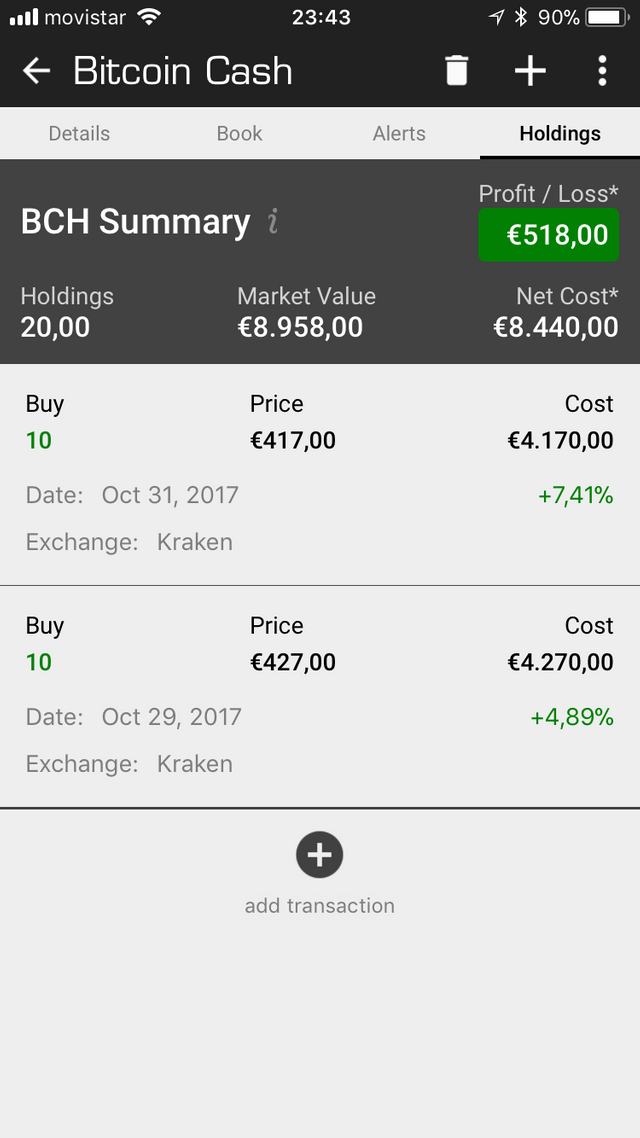Delete using the trash icon
Viewport: 640px width, 1138px height.
point(457,71)
